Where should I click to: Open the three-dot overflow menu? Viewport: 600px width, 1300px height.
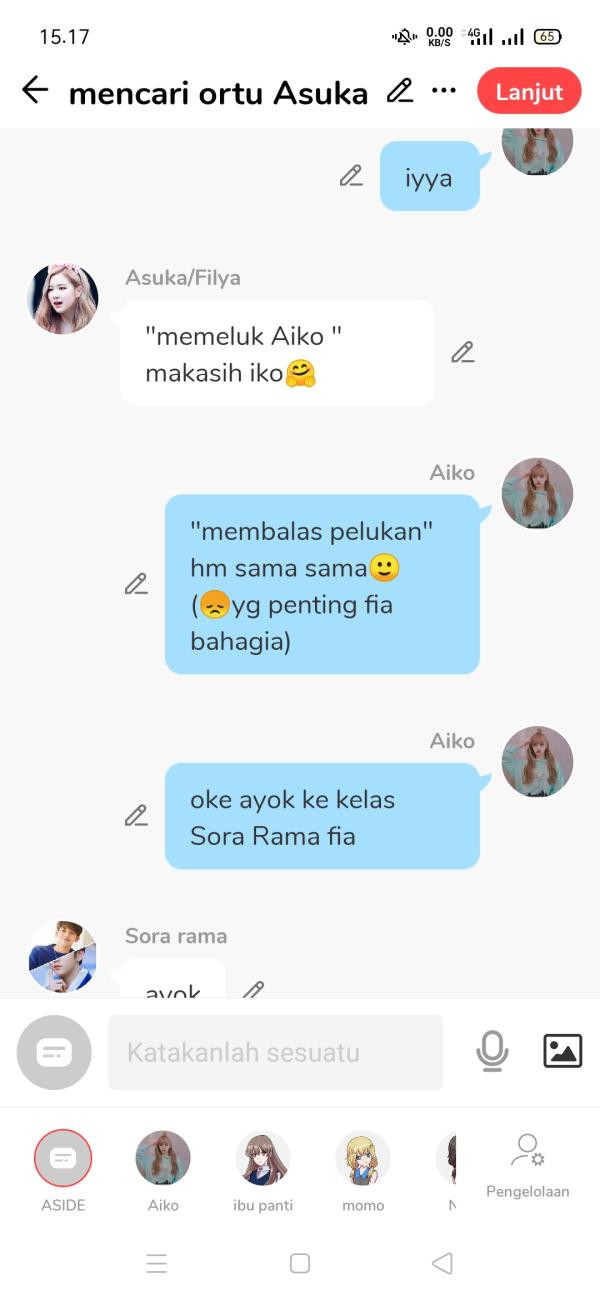tap(444, 91)
